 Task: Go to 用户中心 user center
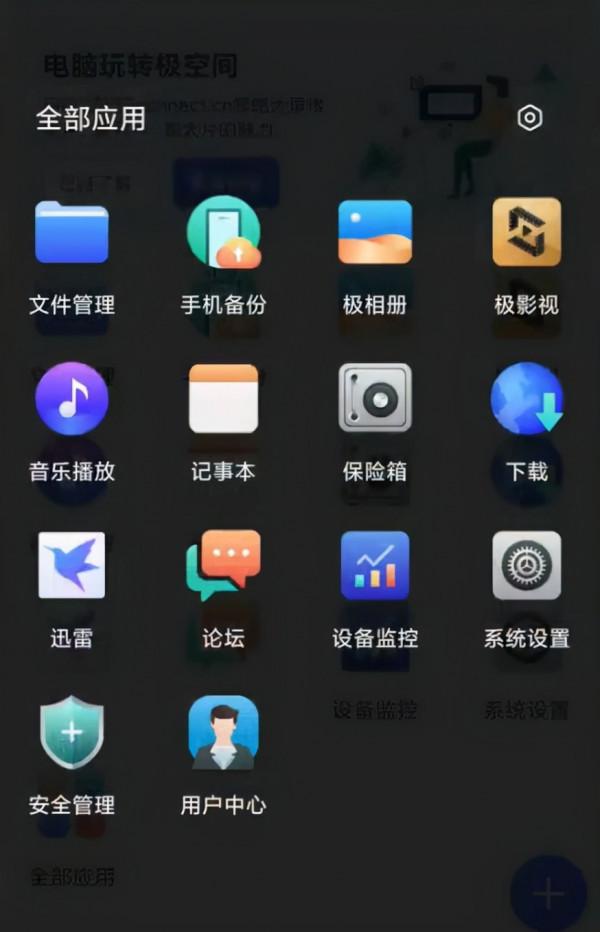click(x=224, y=732)
